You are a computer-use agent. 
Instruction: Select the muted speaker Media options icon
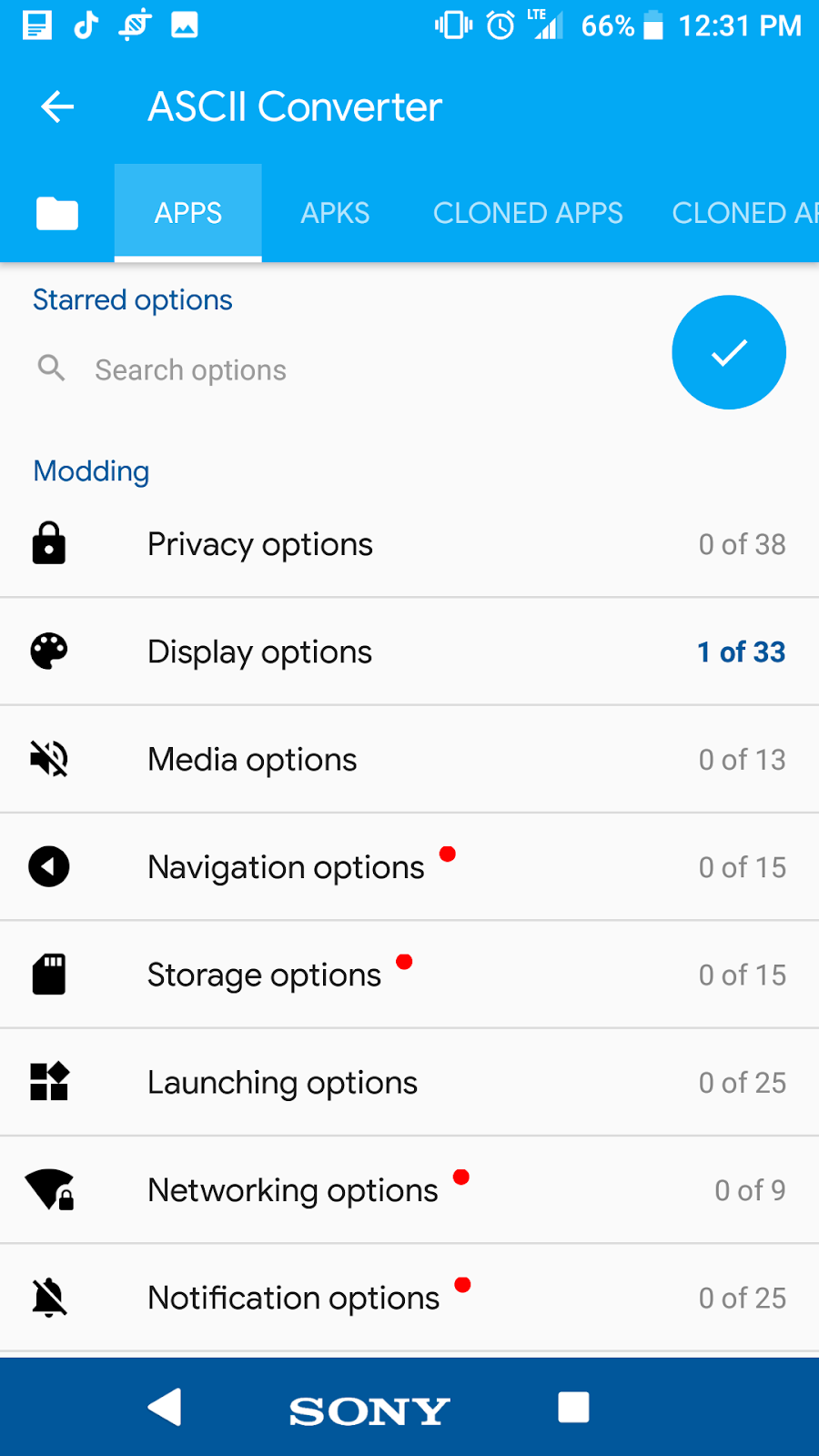point(49,759)
